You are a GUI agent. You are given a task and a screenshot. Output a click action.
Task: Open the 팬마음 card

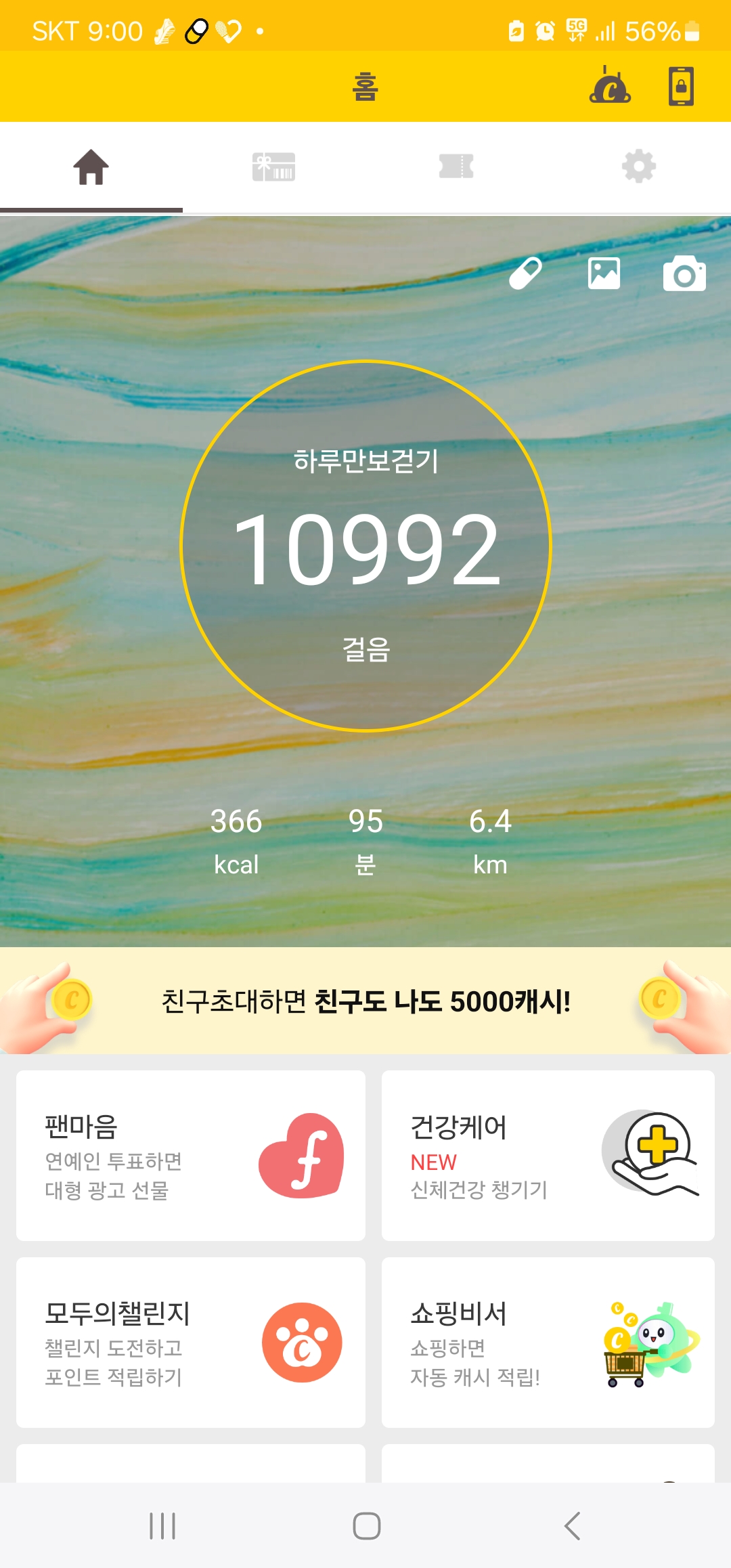[x=191, y=1156]
